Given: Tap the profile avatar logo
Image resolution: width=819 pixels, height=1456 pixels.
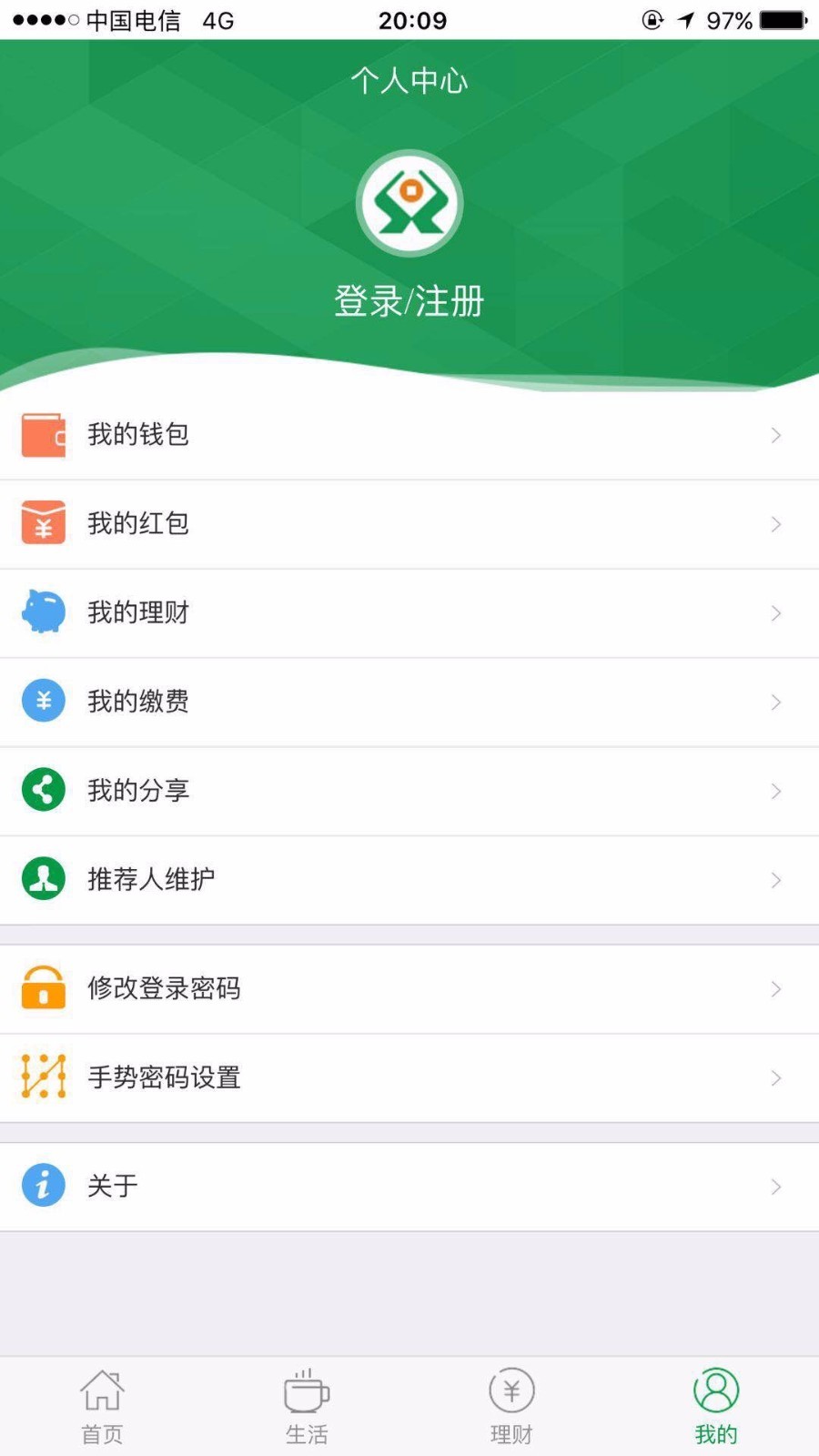Looking at the screenshot, I should pos(409,204).
